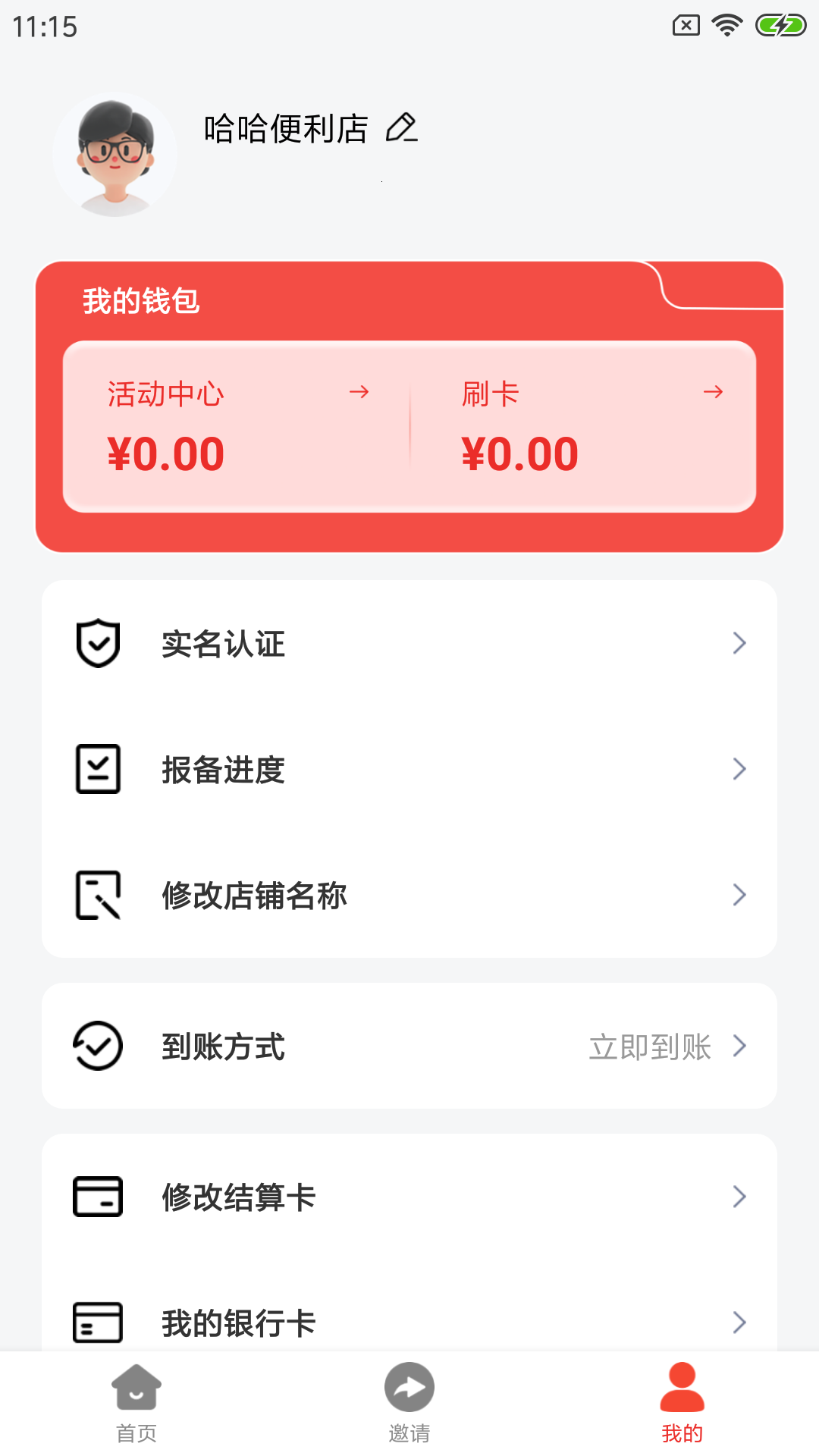The height and width of the screenshot is (1456, 819).
Task: Click the 立即到账 text
Action: click(x=650, y=1047)
